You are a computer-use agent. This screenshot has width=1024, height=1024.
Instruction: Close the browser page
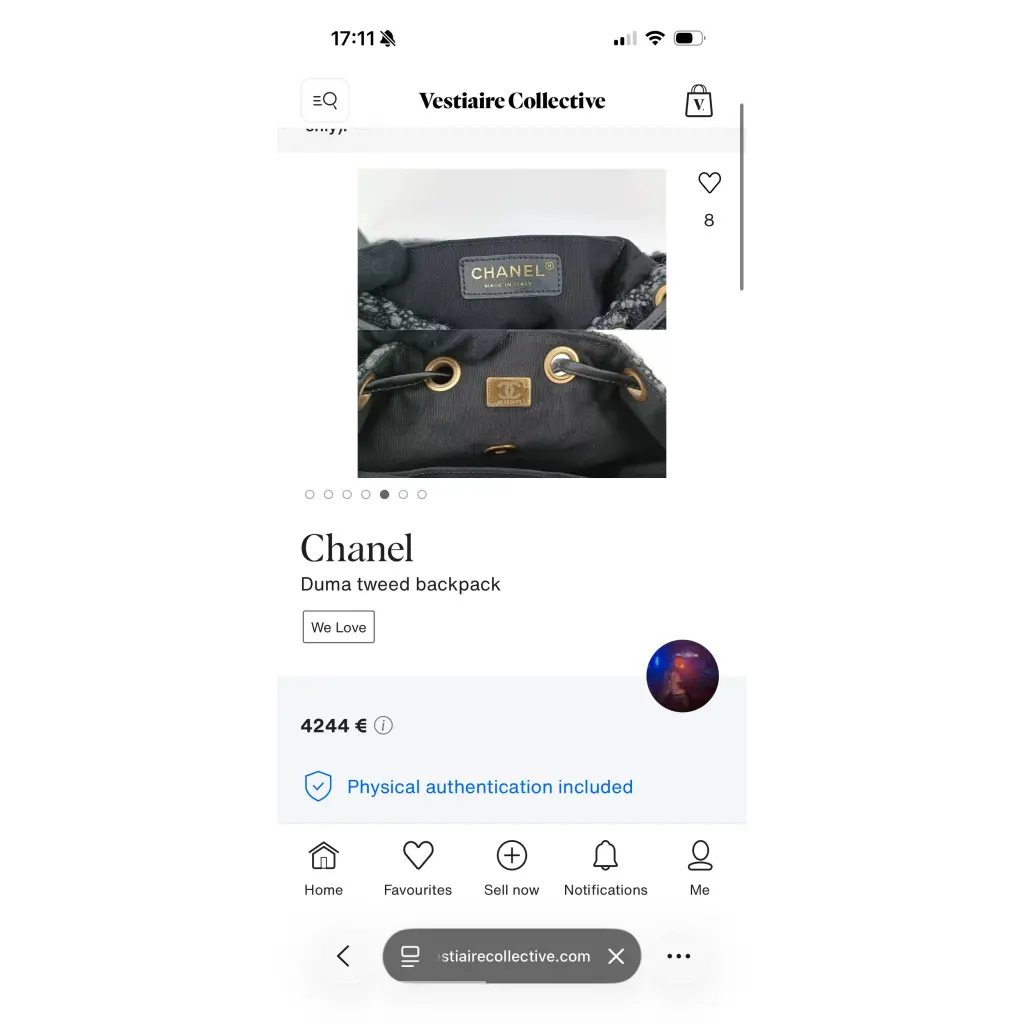pyautogui.click(x=616, y=956)
